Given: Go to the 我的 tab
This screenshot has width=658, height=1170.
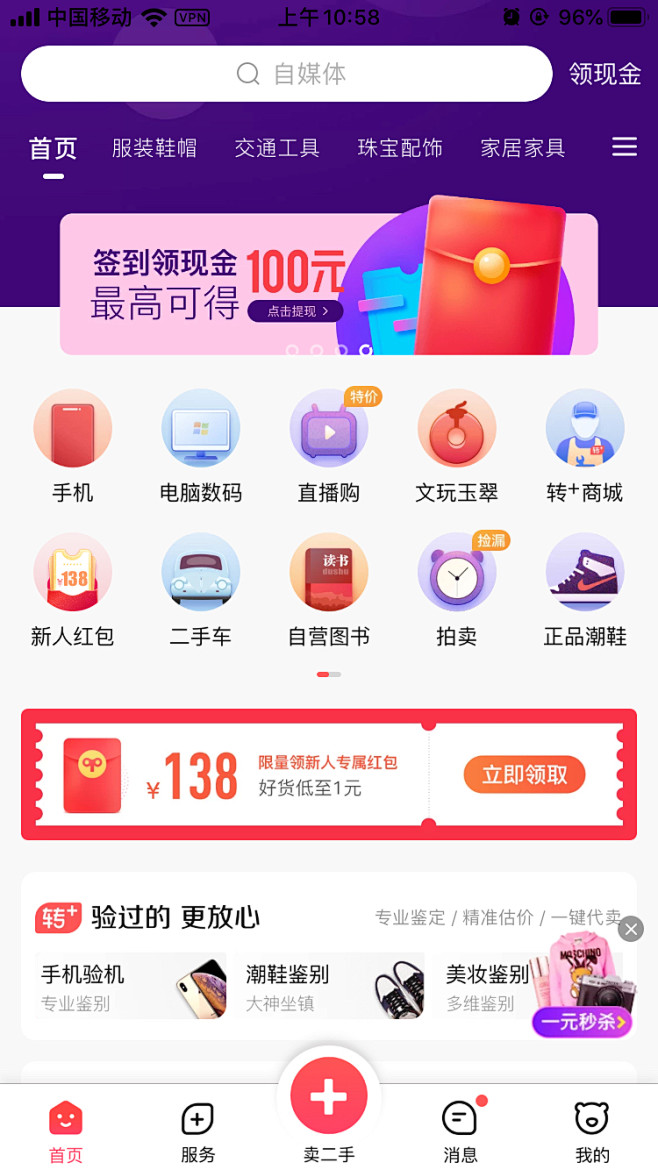Looking at the screenshot, I should (592, 1131).
